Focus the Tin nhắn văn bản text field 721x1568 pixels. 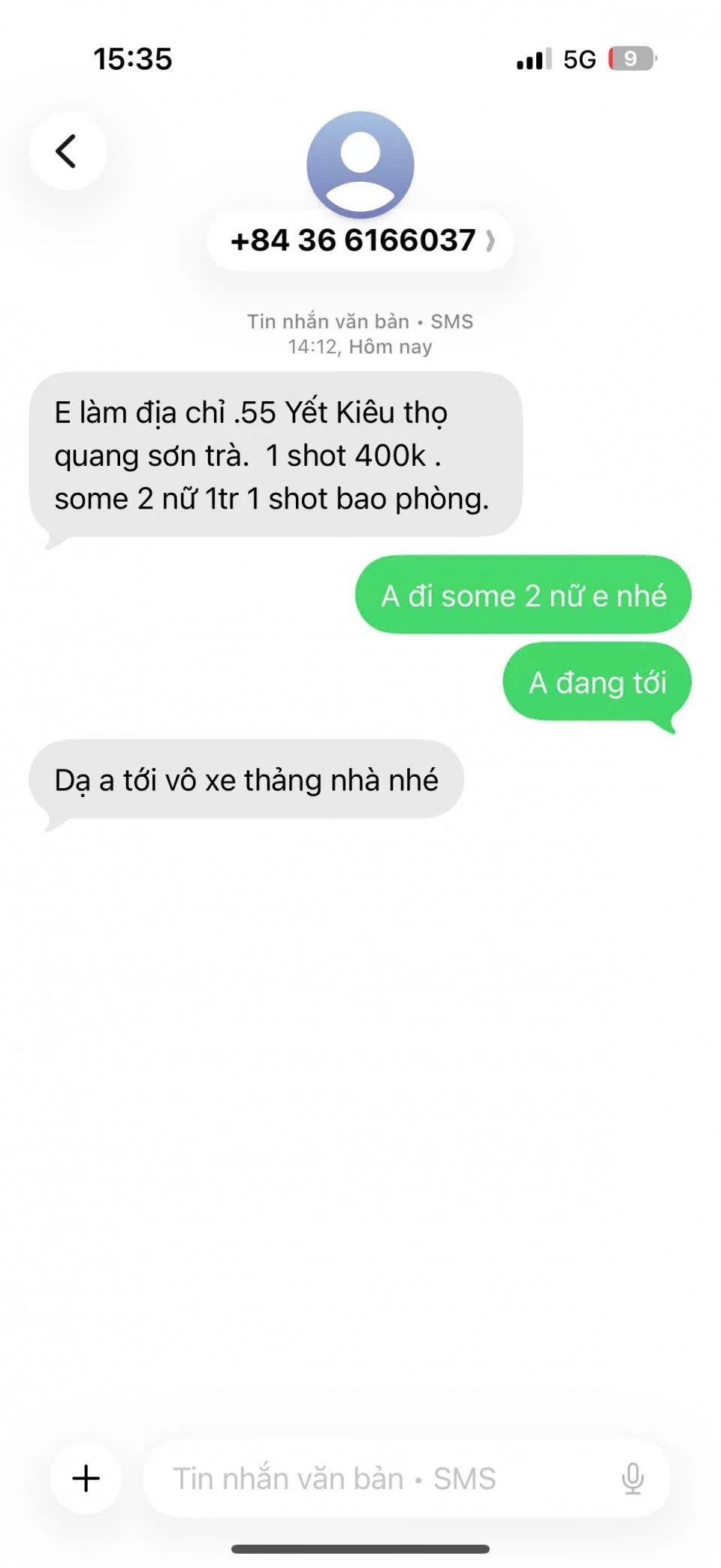pos(376,1478)
